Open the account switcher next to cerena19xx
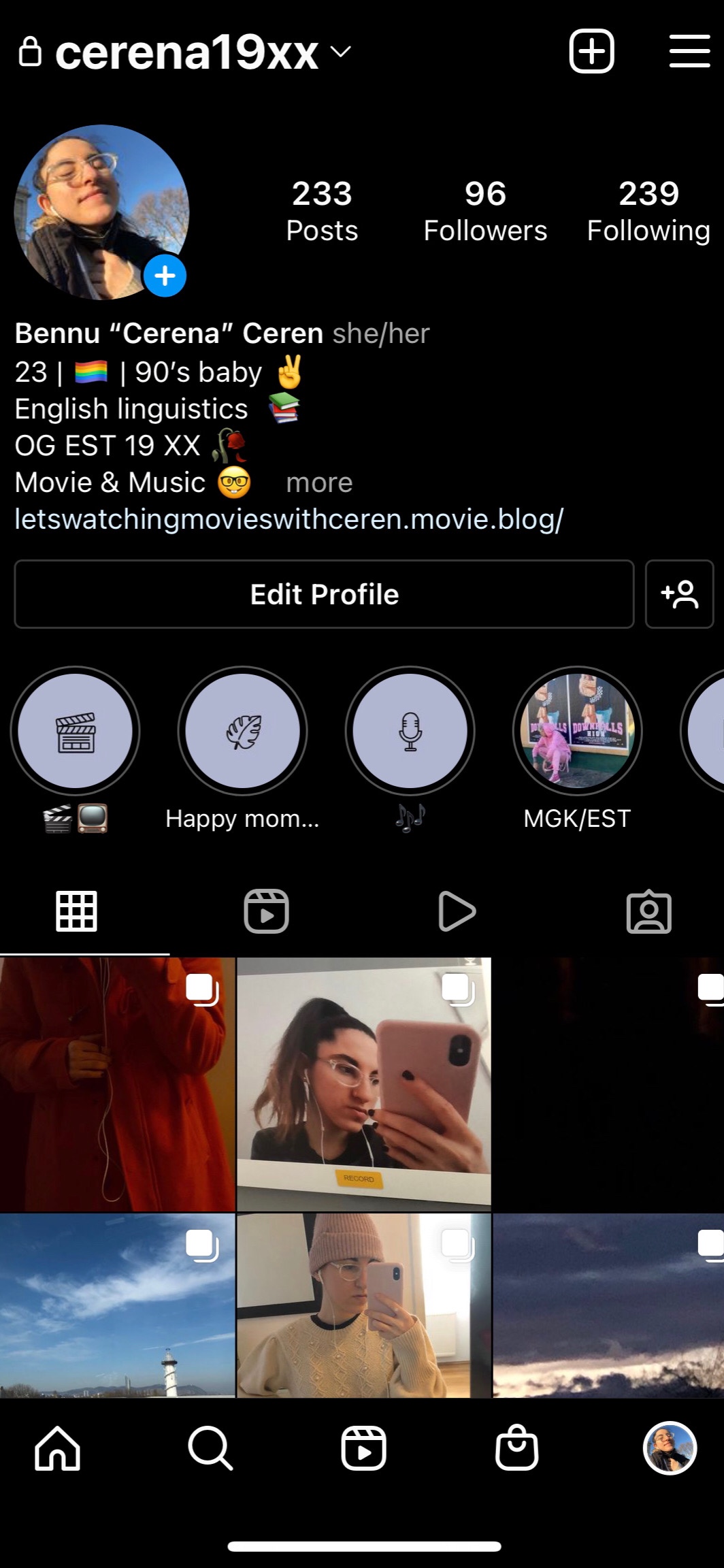This screenshot has width=724, height=1568. (x=340, y=52)
